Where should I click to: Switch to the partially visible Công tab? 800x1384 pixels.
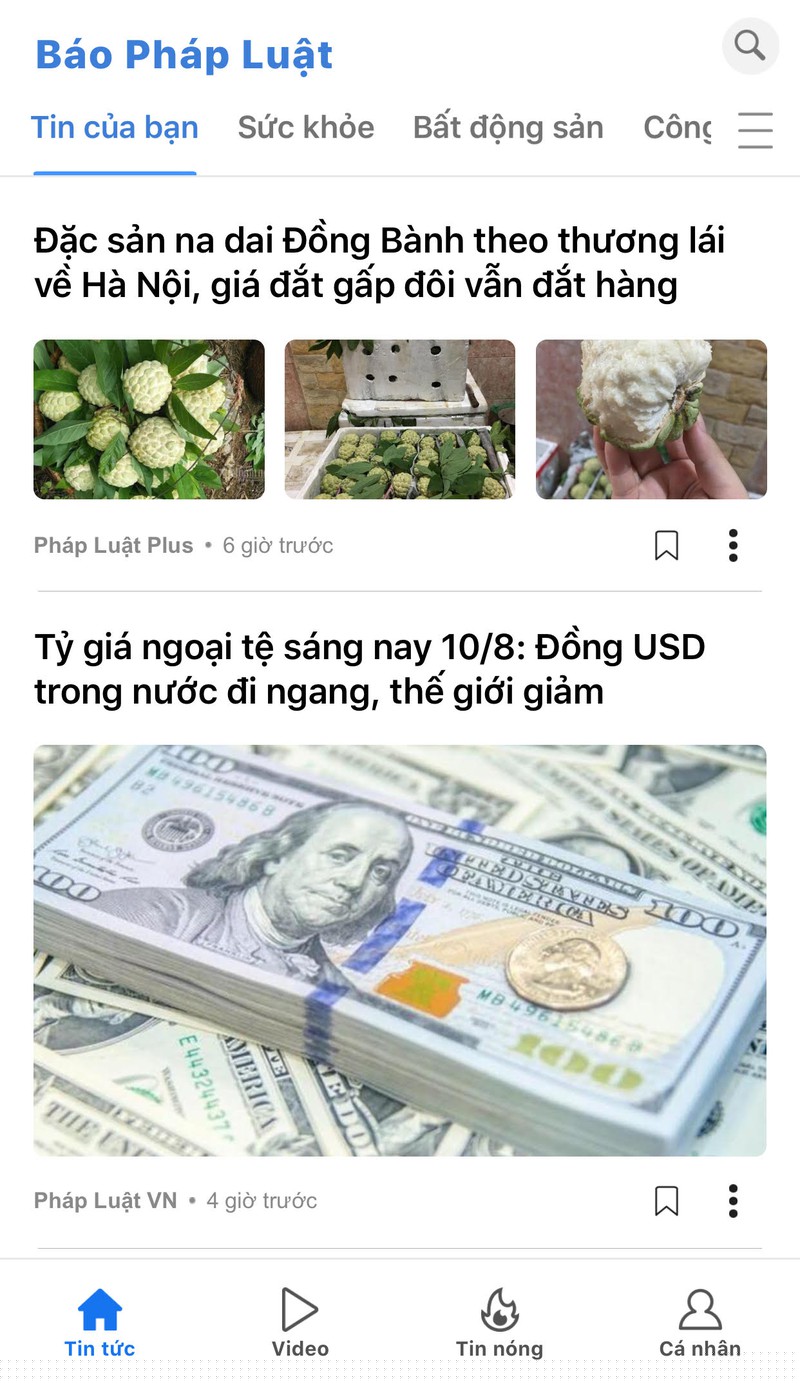point(677,128)
